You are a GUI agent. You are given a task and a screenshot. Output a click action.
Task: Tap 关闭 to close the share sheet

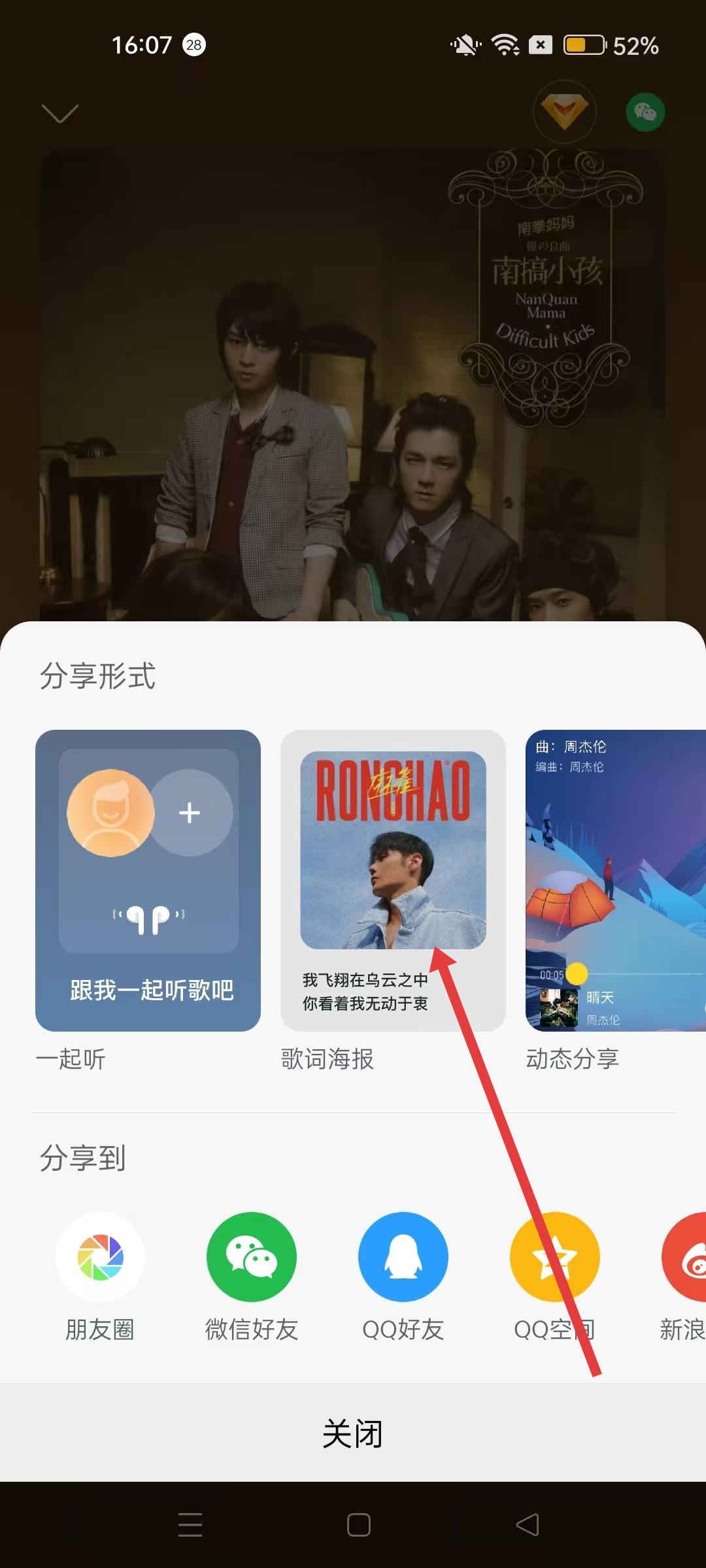353,1433
